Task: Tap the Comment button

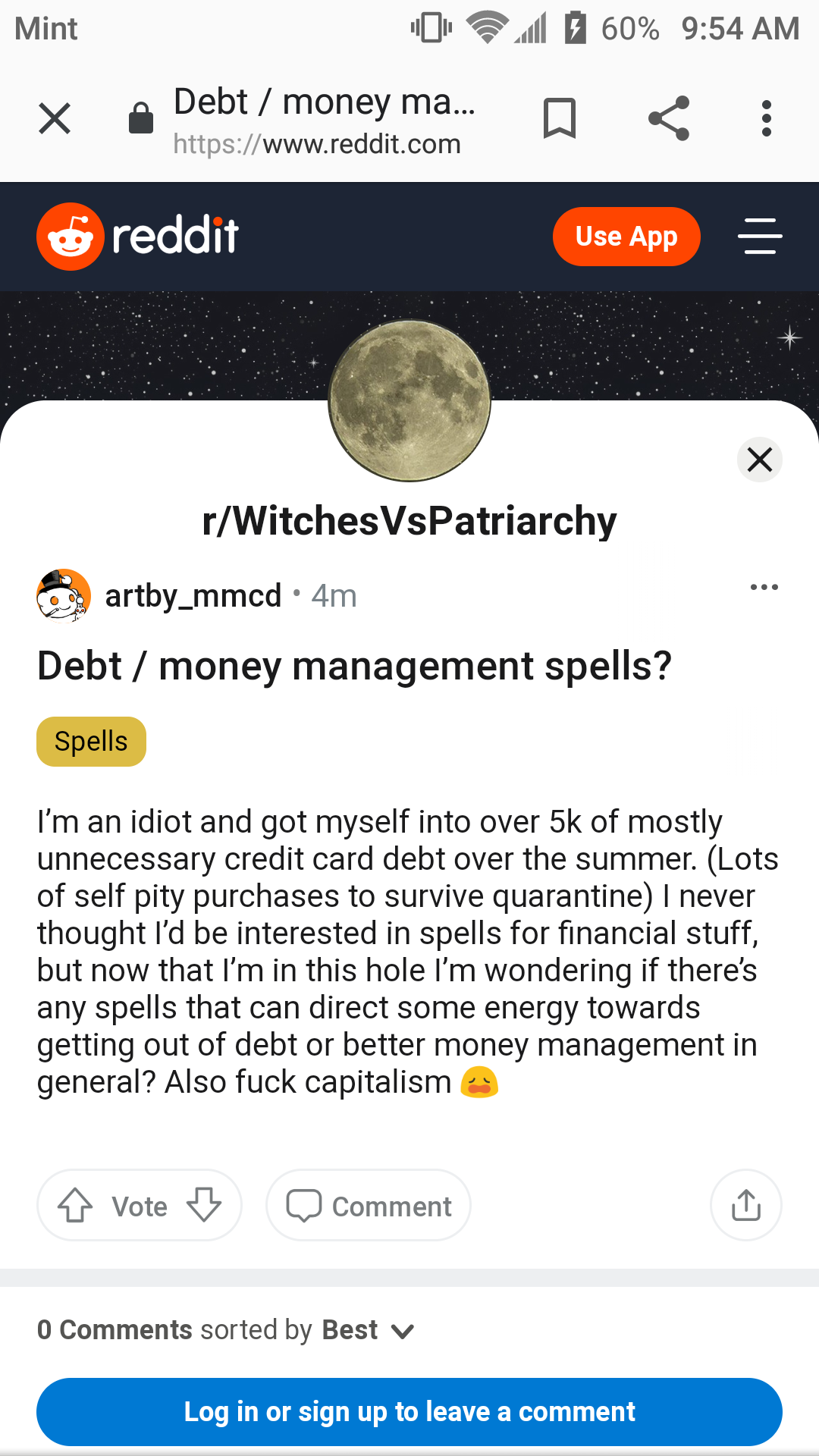Action: (369, 1205)
